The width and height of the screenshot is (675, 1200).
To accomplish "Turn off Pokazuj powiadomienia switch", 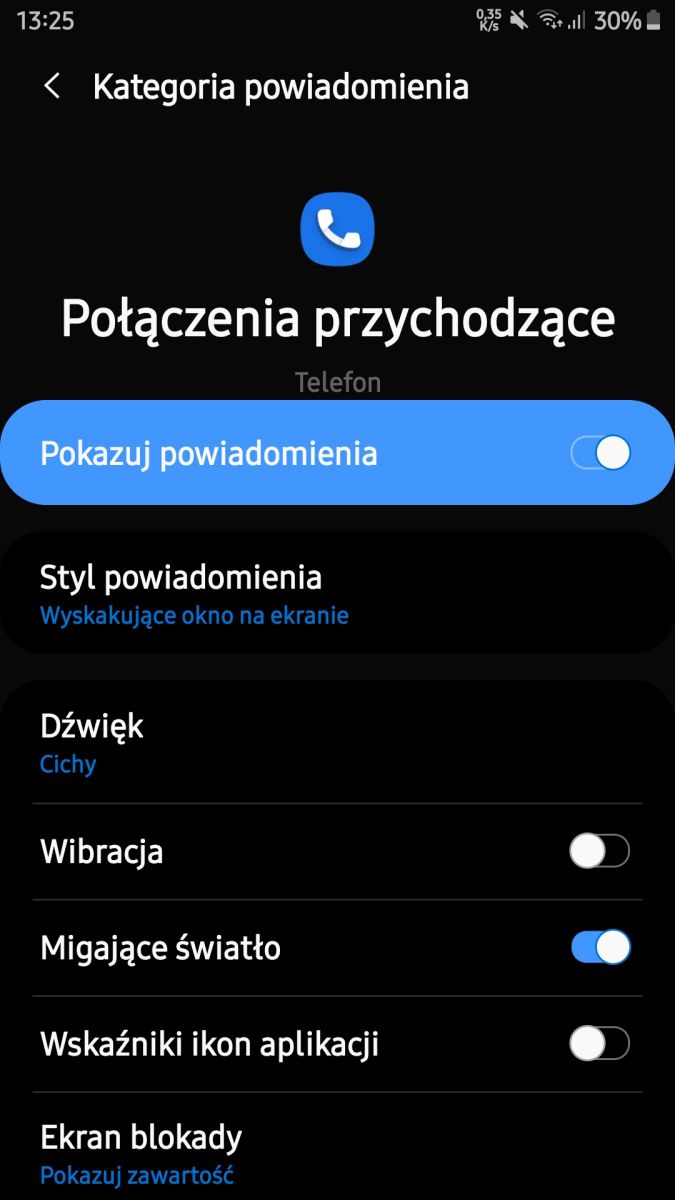I will (x=600, y=453).
